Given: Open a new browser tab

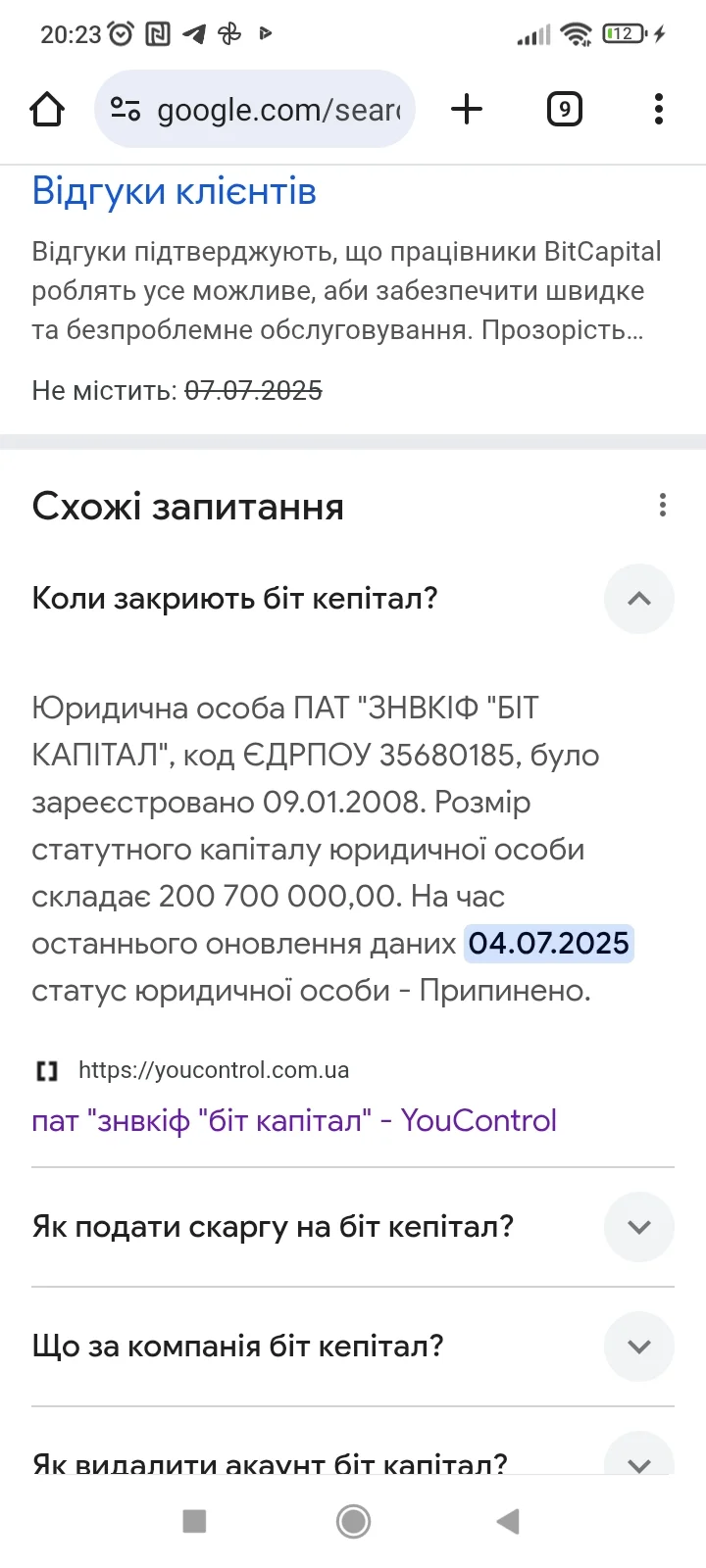Looking at the screenshot, I should tap(467, 110).
